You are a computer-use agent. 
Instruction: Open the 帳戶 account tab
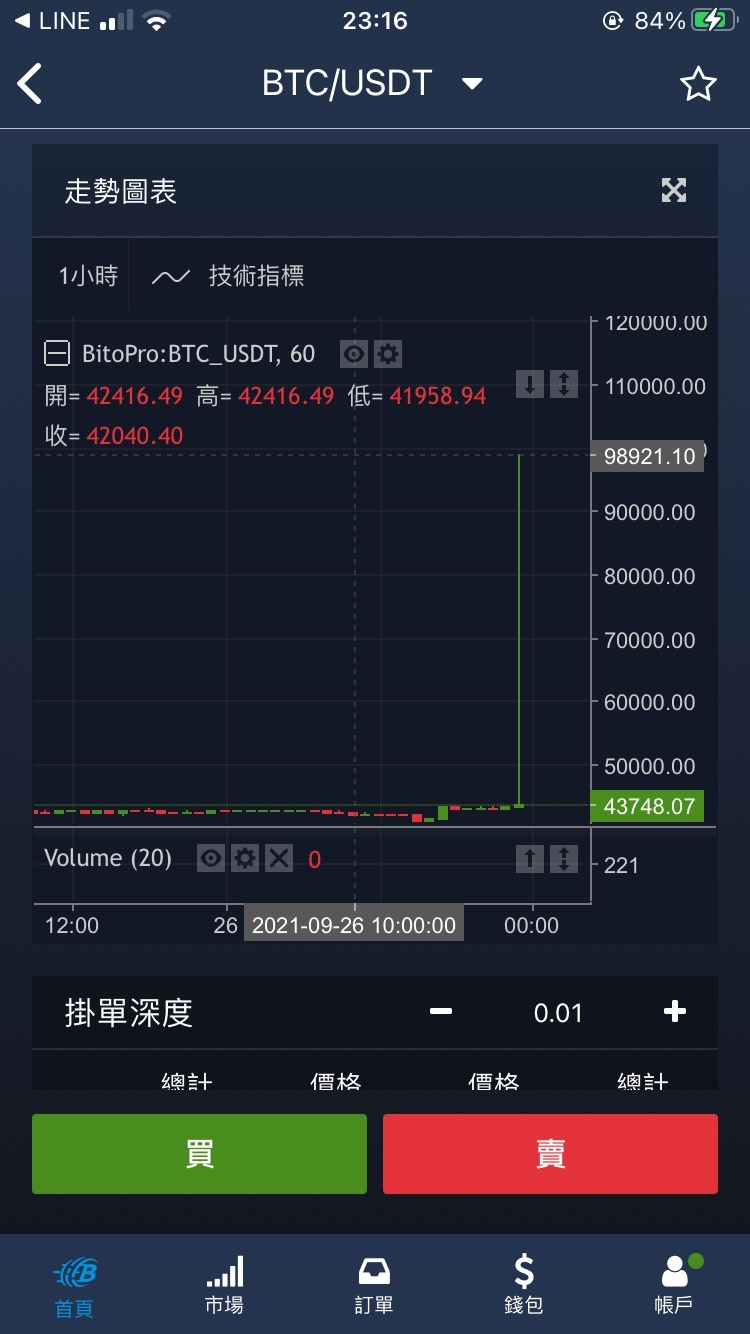[x=674, y=1286]
